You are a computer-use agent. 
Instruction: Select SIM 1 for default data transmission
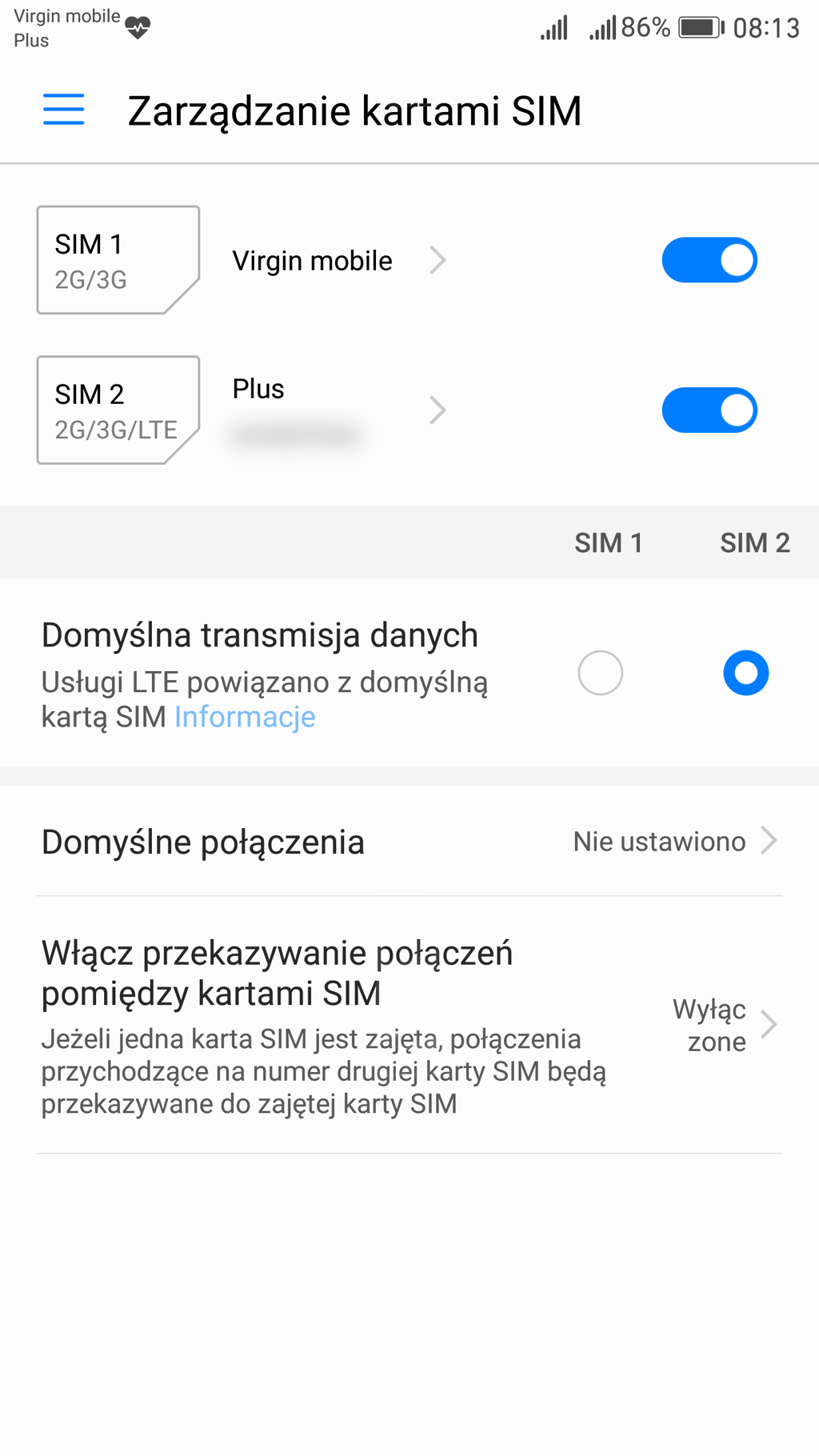(x=600, y=673)
